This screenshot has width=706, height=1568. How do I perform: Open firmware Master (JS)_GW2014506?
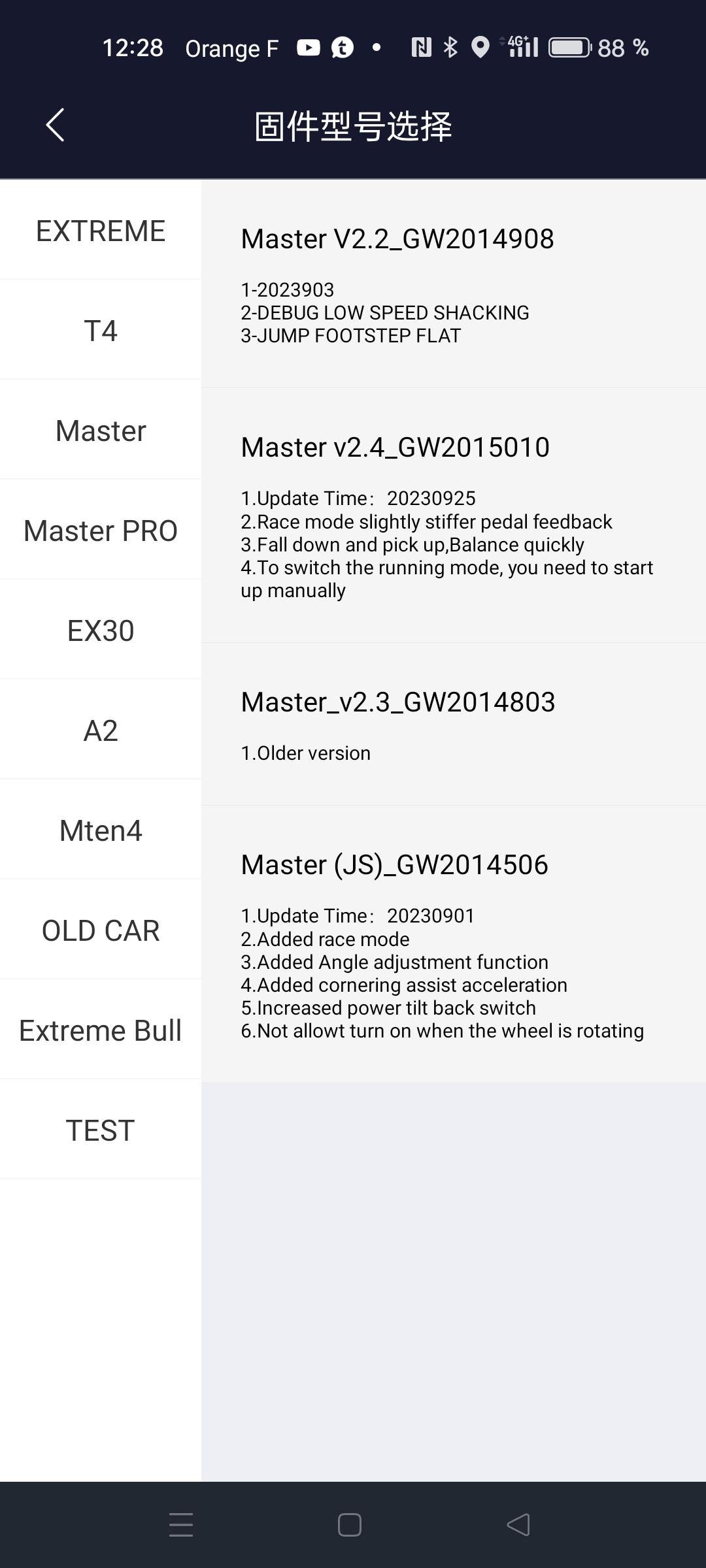coord(454,944)
